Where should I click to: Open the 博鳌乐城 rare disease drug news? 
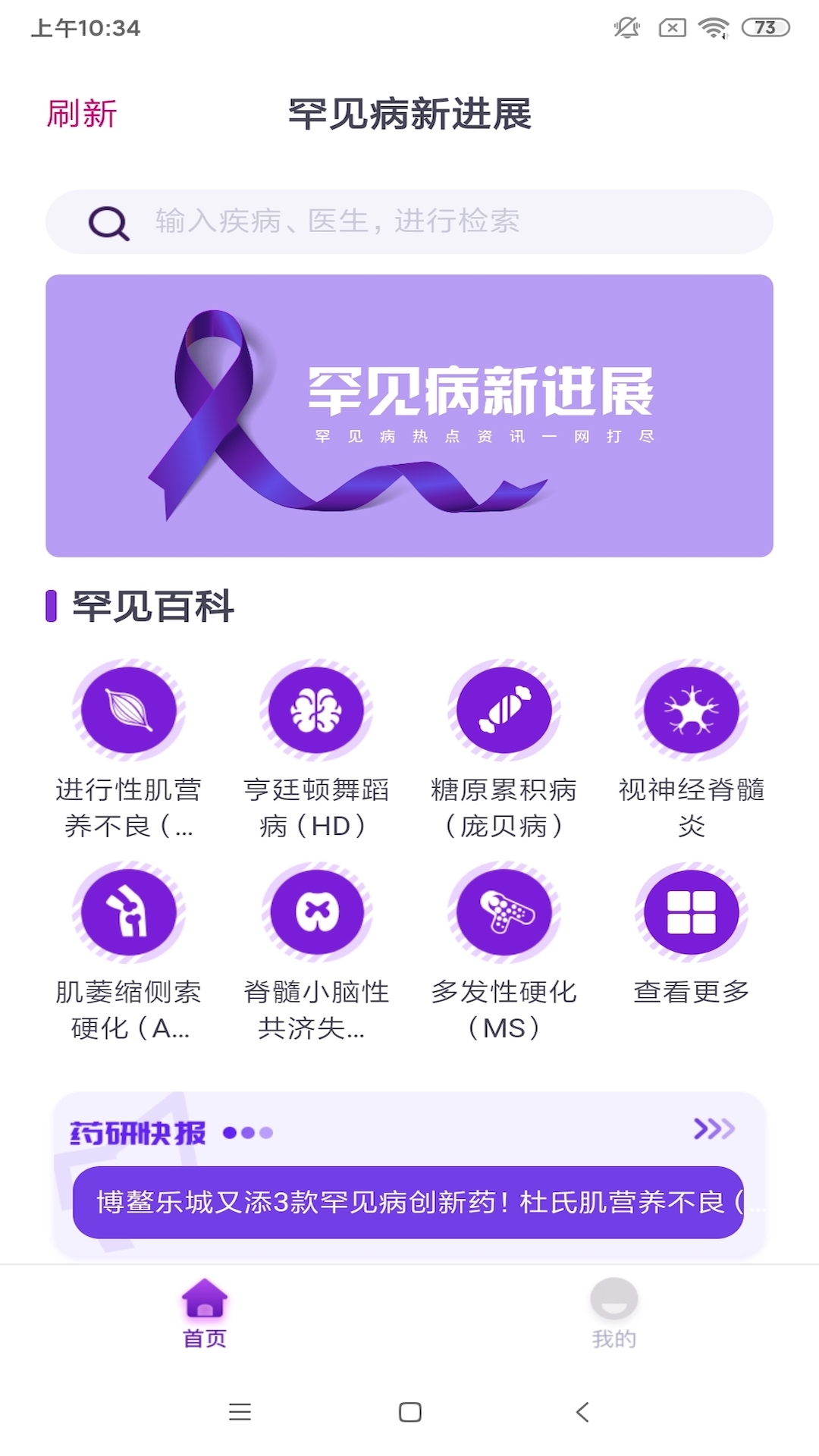pos(409,1215)
